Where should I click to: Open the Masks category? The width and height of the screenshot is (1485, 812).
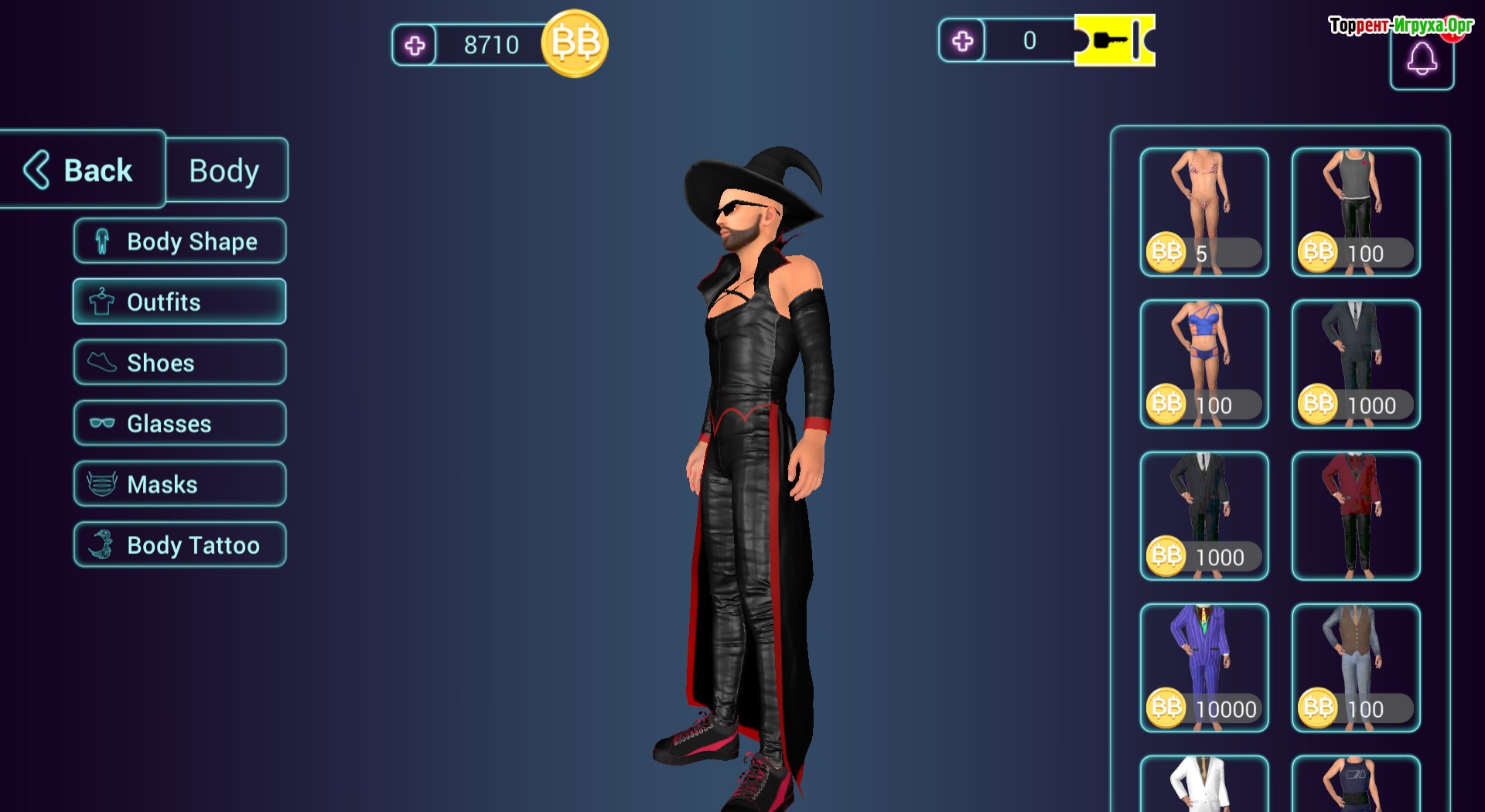point(179,484)
